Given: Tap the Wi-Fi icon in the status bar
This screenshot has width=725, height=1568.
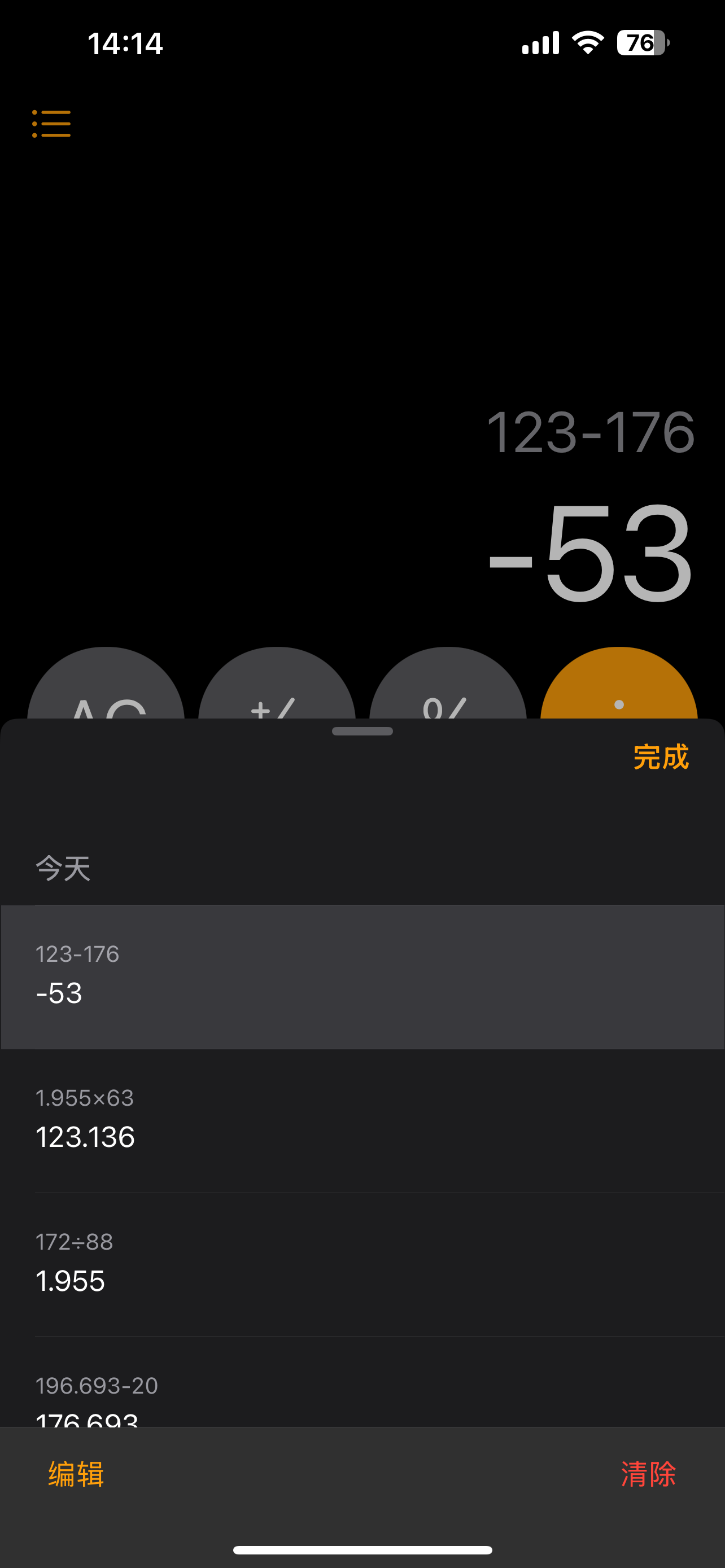Looking at the screenshot, I should (x=586, y=42).
